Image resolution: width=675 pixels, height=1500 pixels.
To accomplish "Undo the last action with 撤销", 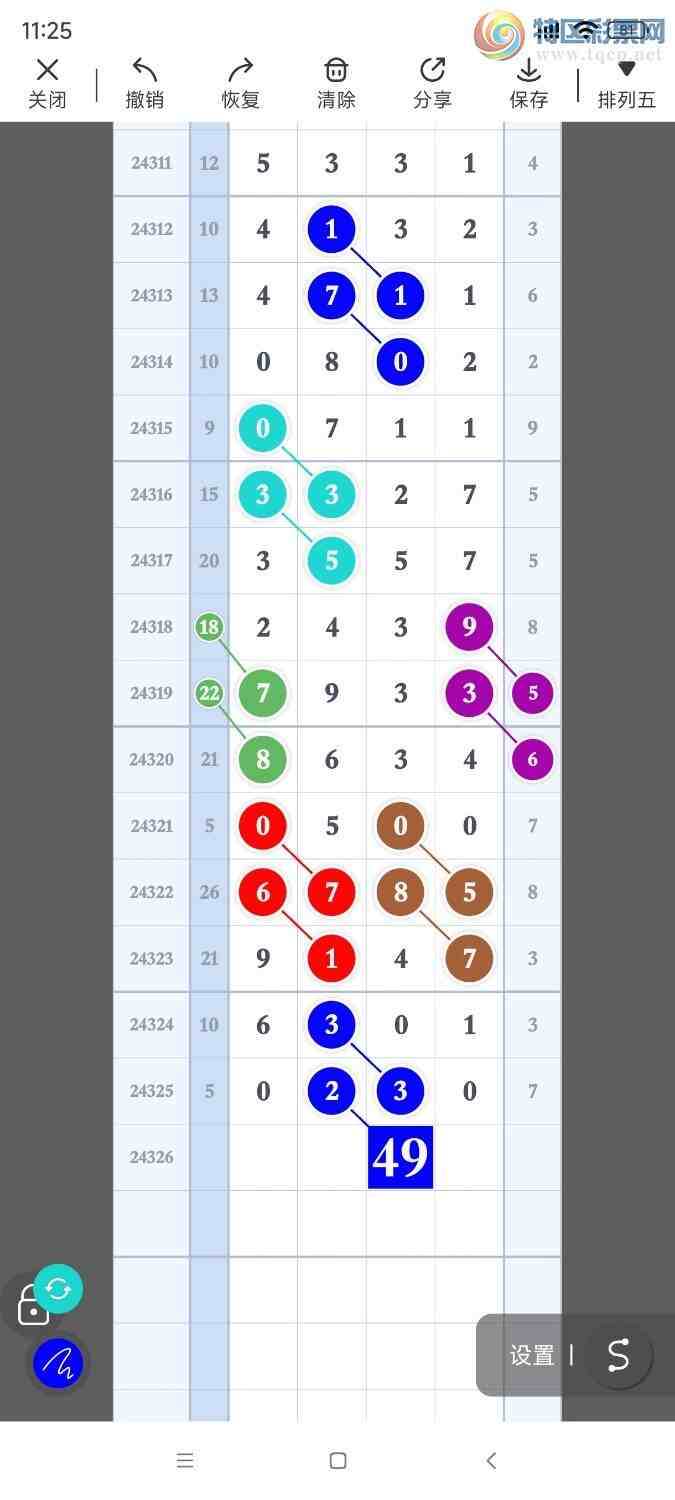I will pyautogui.click(x=144, y=82).
